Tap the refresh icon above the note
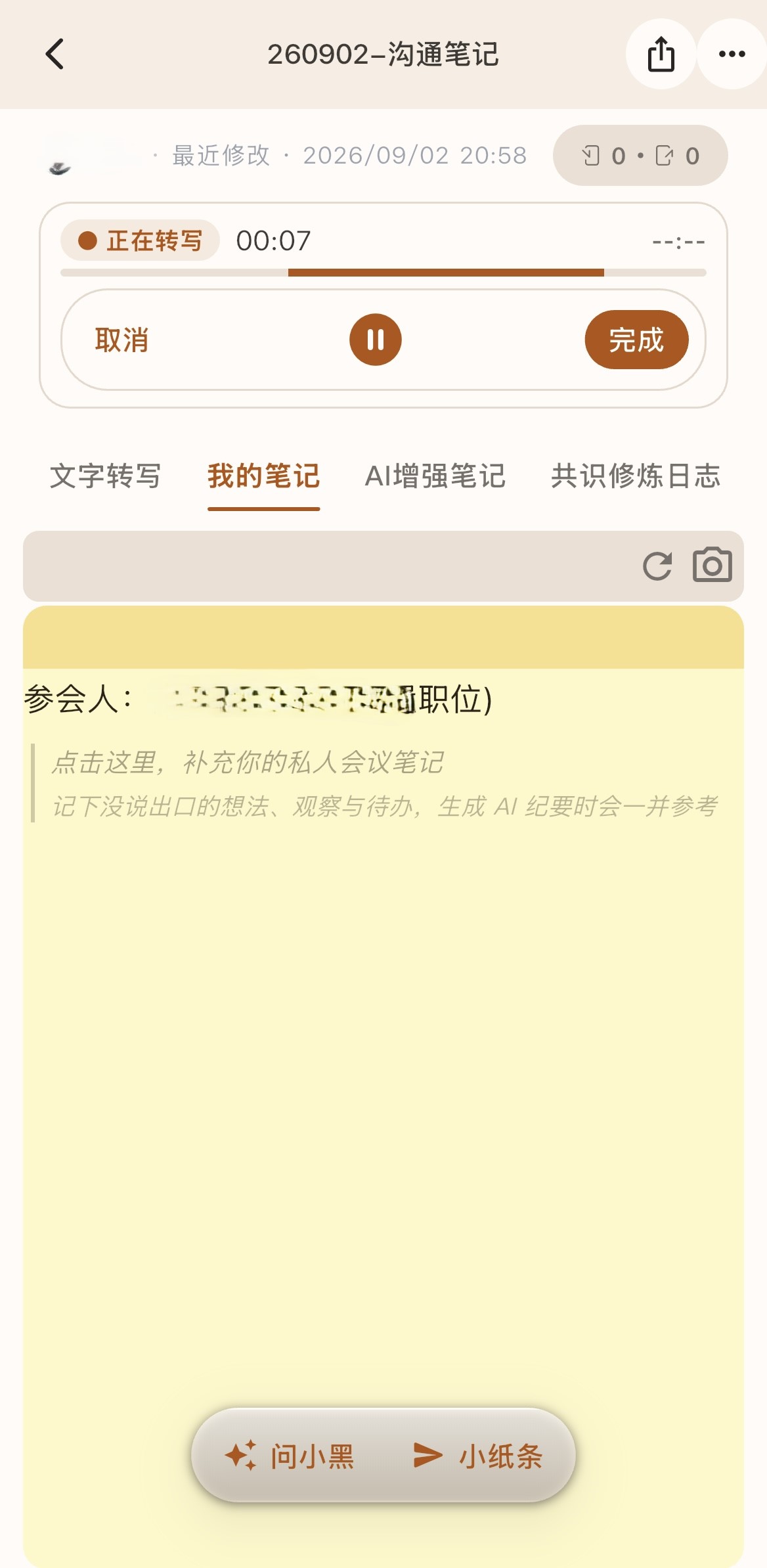This screenshot has width=767, height=1568. click(x=657, y=566)
